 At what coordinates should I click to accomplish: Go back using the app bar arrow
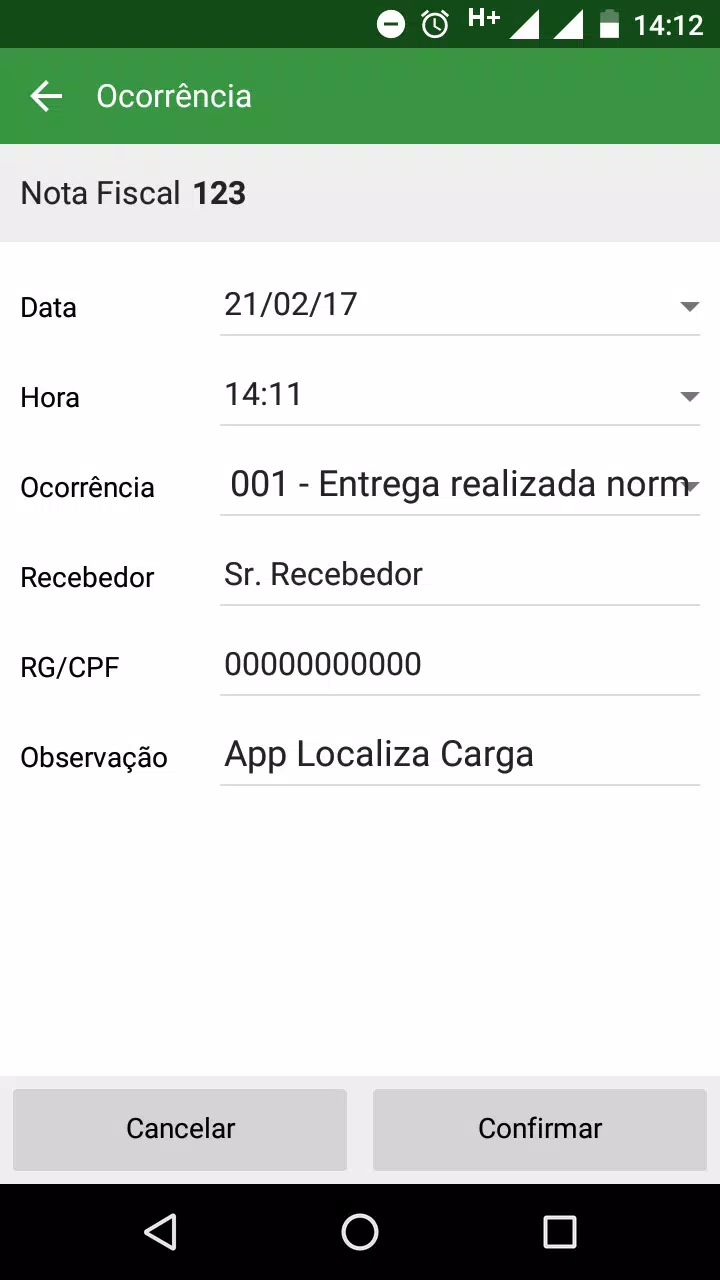point(46,96)
